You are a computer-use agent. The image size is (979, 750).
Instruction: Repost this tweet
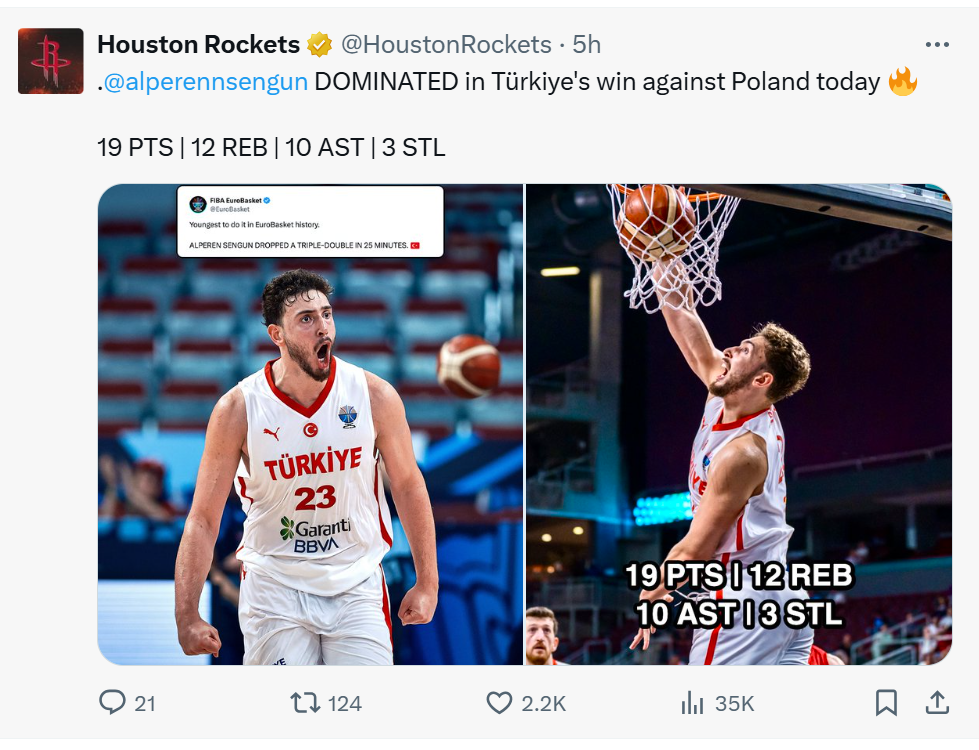(x=305, y=703)
